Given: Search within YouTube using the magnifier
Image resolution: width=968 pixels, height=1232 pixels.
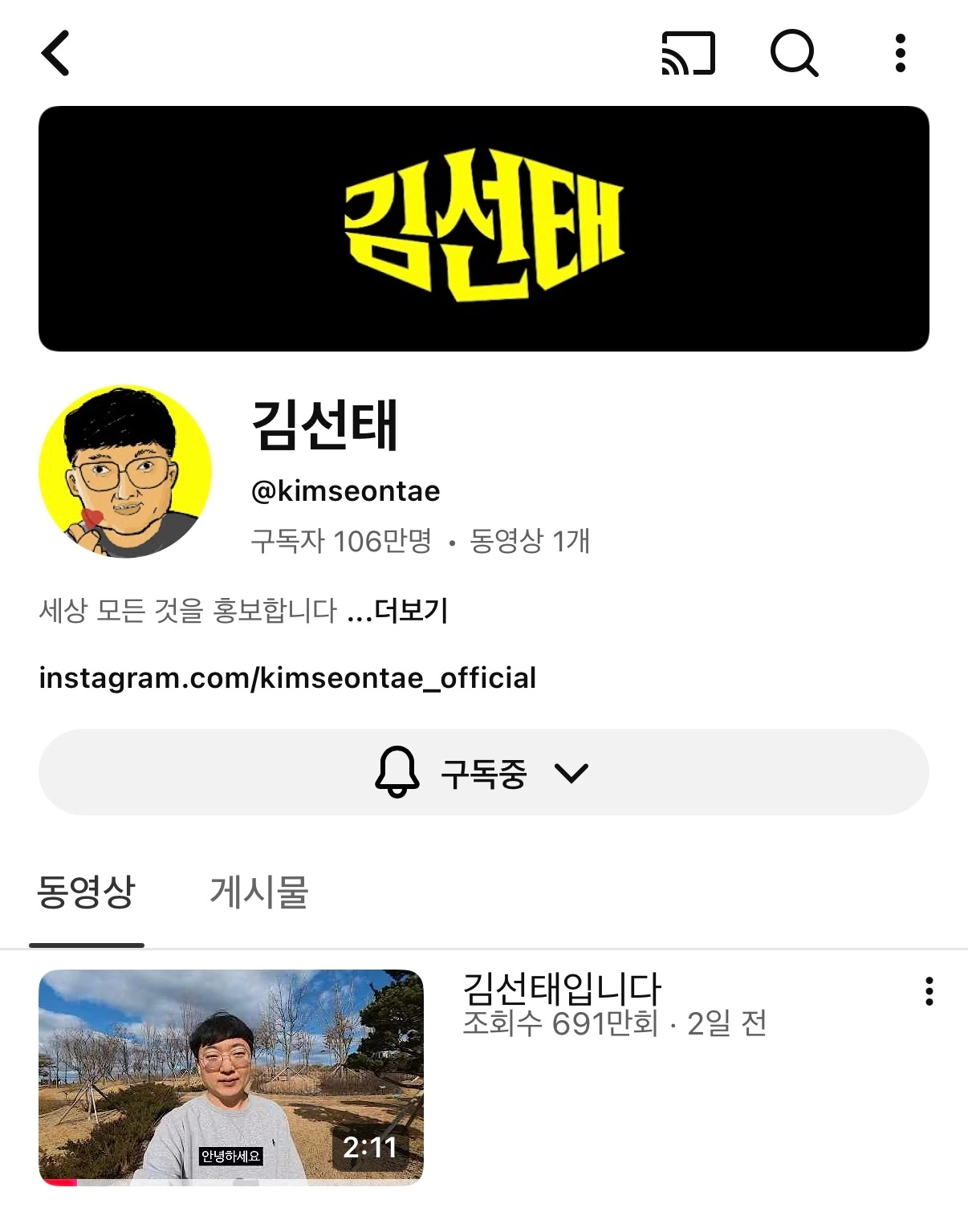Looking at the screenshot, I should click(794, 54).
